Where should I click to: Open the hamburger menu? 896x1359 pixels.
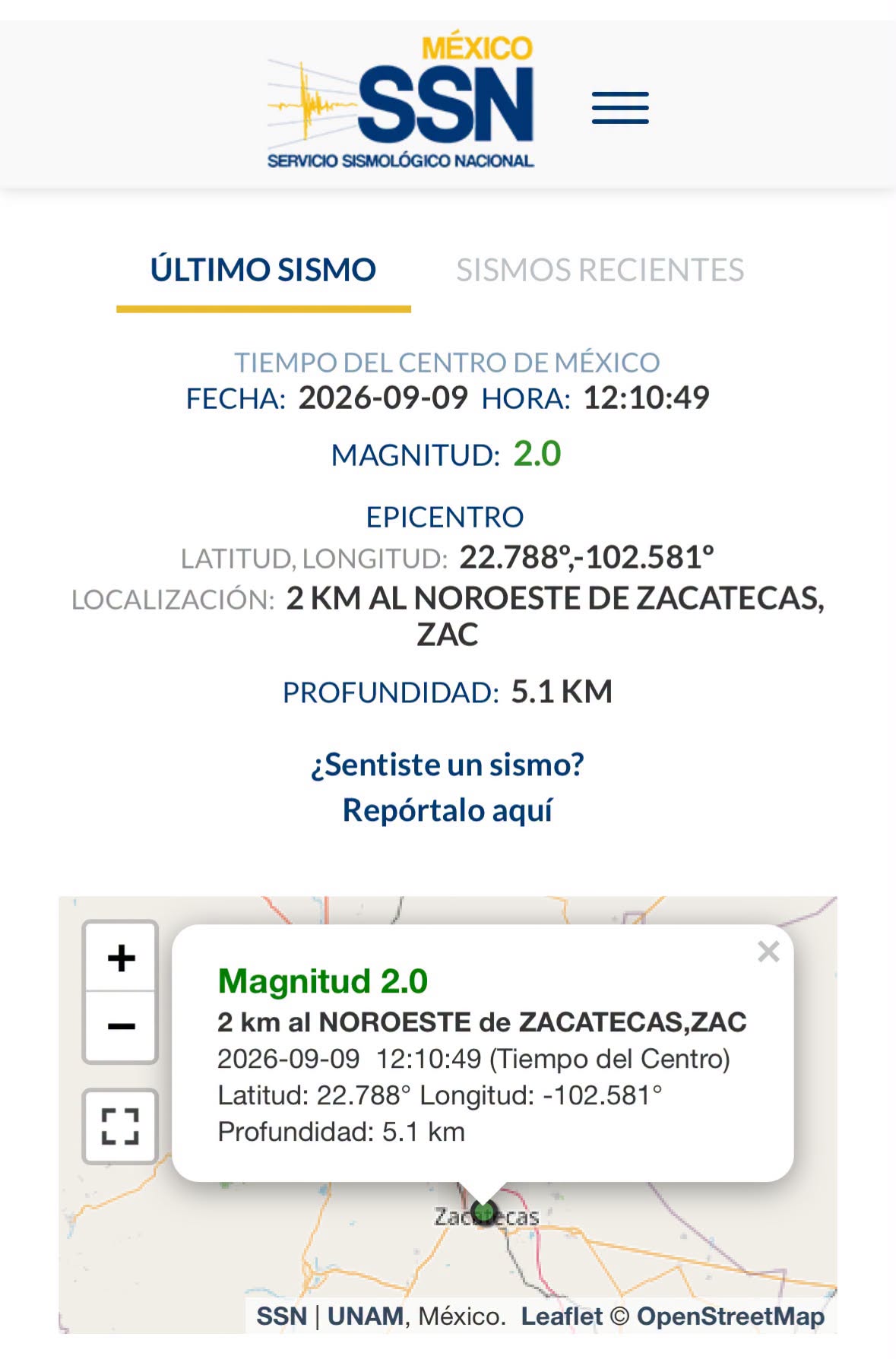tap(620, 107)
